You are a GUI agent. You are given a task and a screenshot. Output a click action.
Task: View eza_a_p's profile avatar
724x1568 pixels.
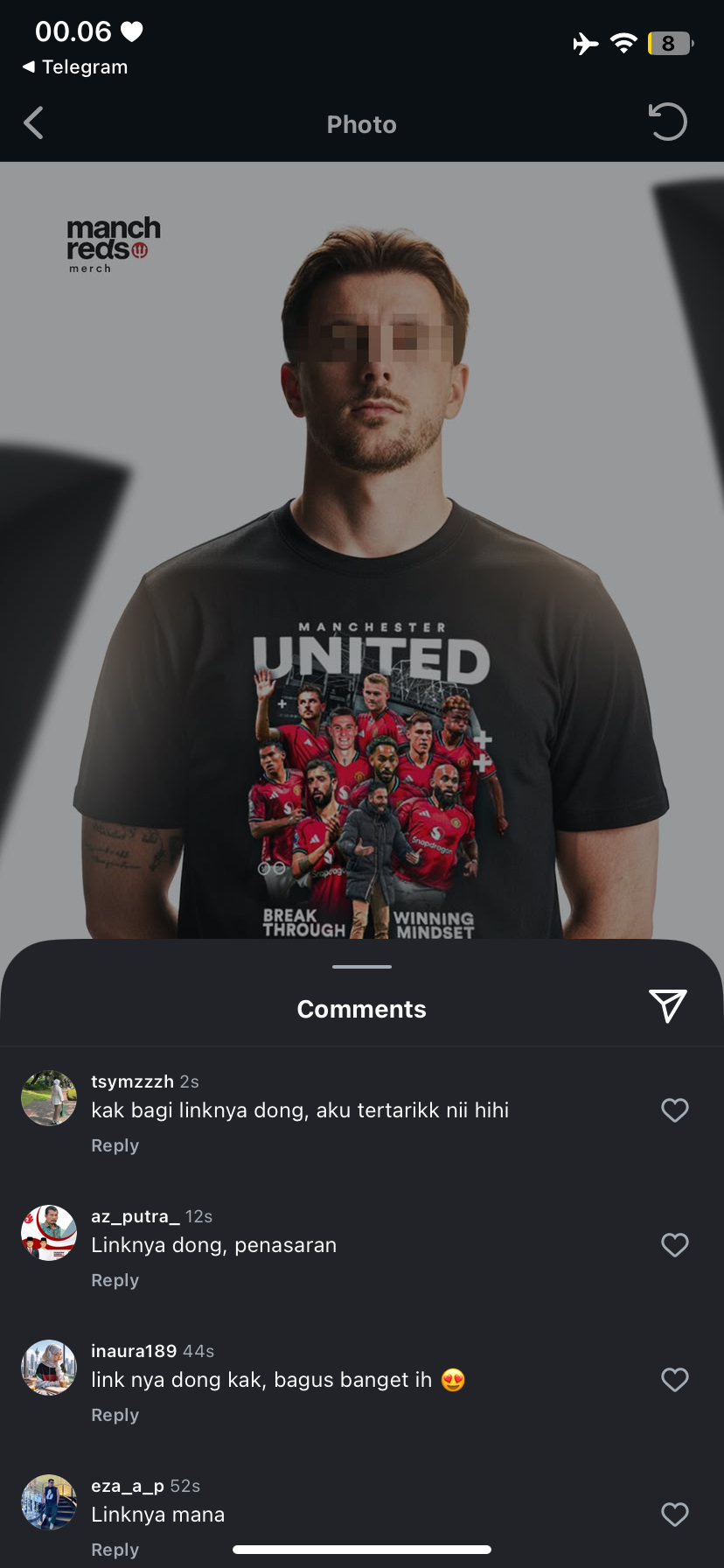[49, 1502]
